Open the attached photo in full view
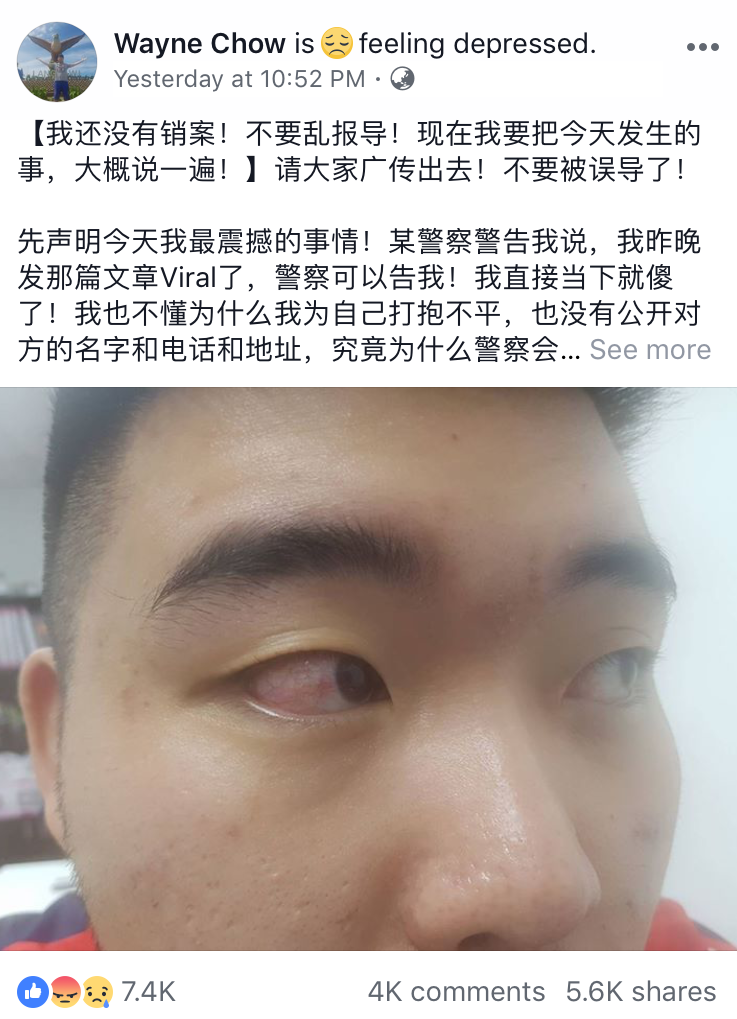Screen dimensions: 737x1019 pos(368,668)
